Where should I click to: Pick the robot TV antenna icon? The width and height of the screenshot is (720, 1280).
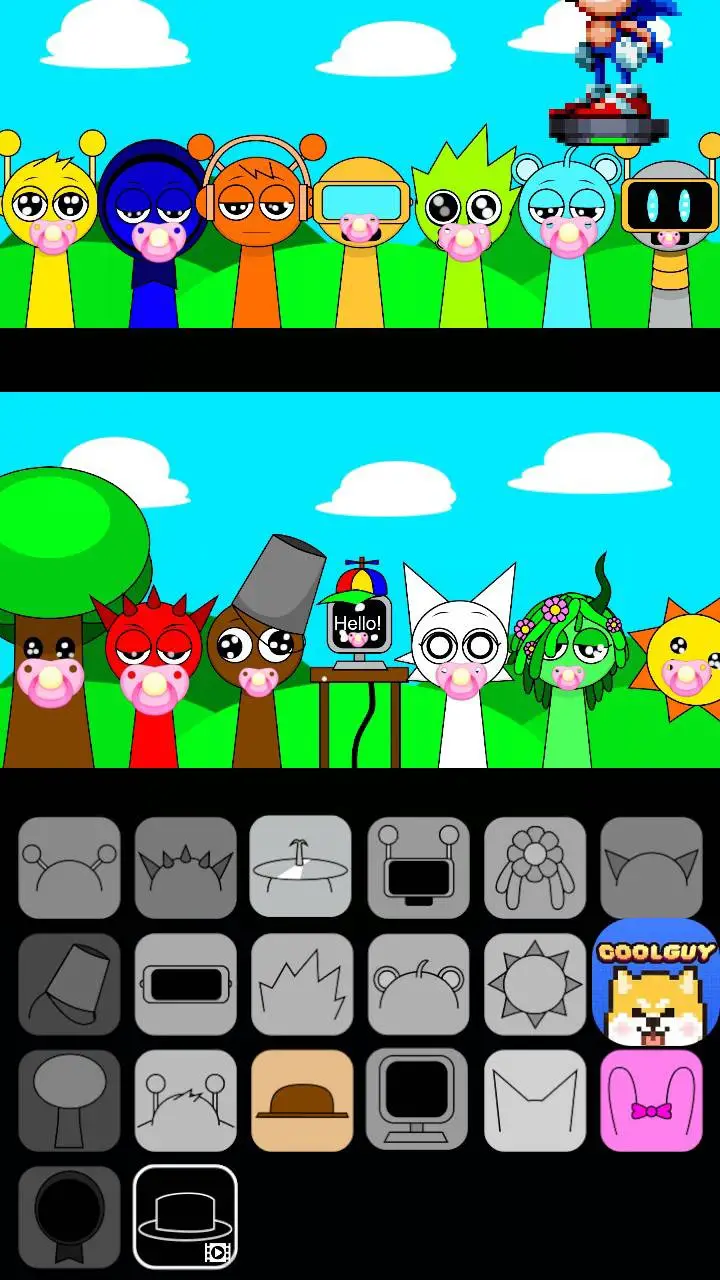tap(418, 867)
